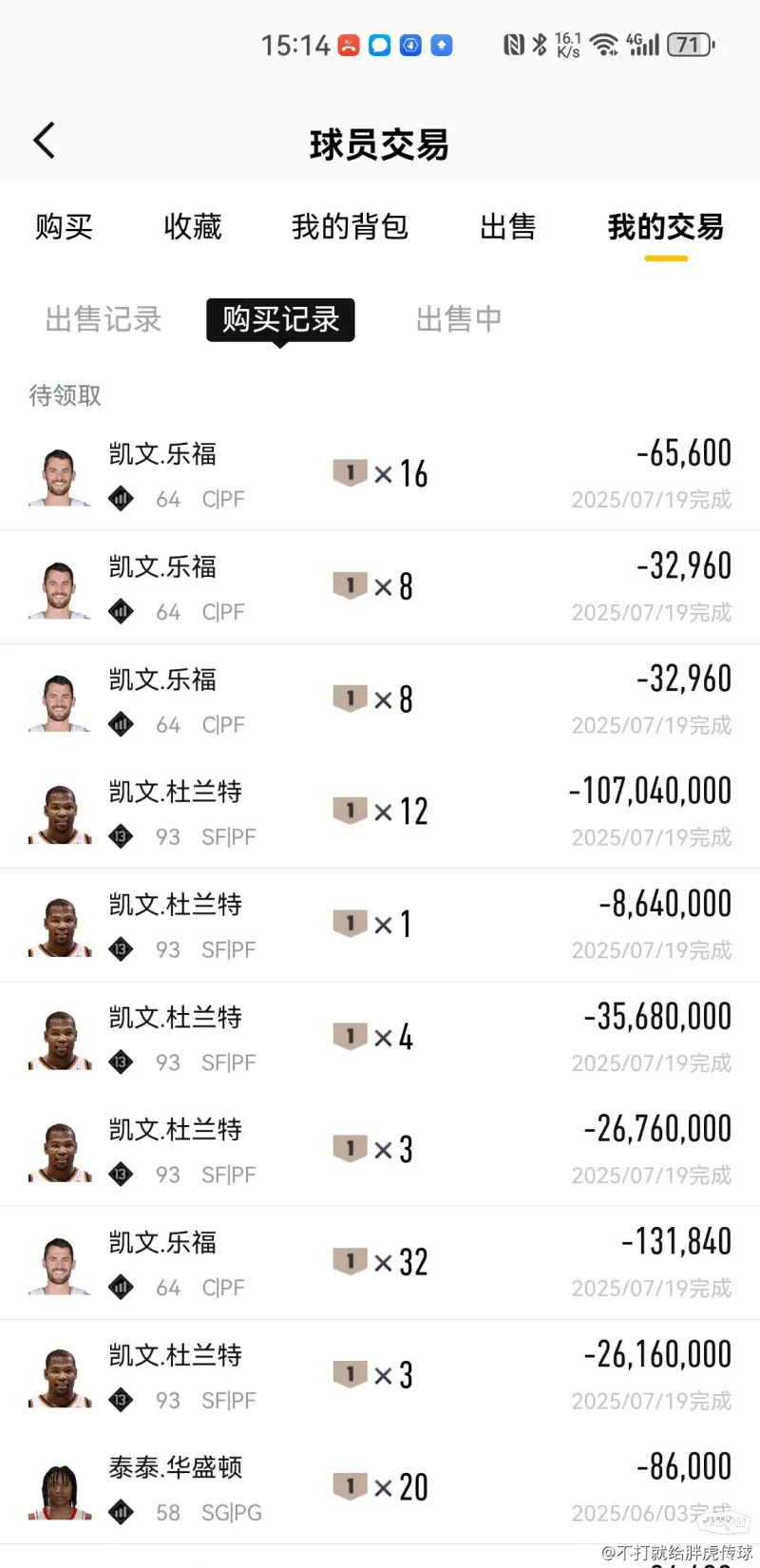
Task: Open the 出售 tab
Action: point(508,227)
